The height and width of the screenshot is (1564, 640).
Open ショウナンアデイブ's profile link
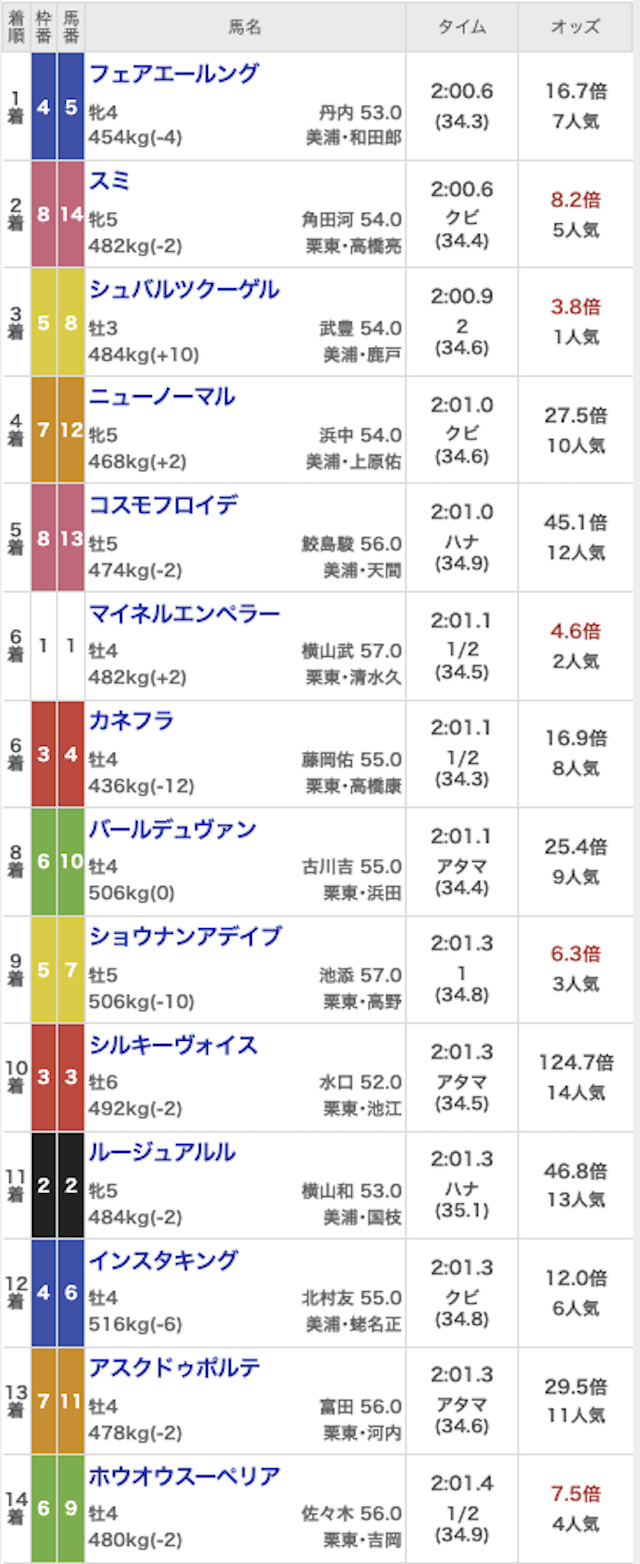click(x=185, y=938)
